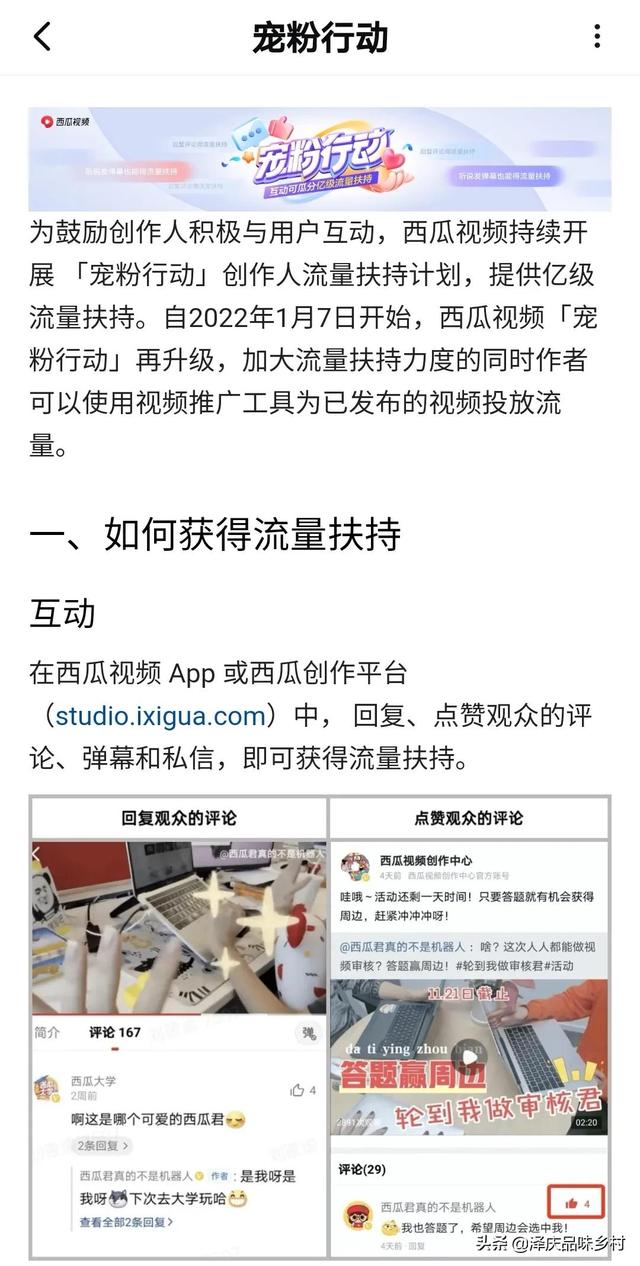Go back from the 宠粉行动 page
Screen dimensions: 640x1266
[x=41, y=37]
